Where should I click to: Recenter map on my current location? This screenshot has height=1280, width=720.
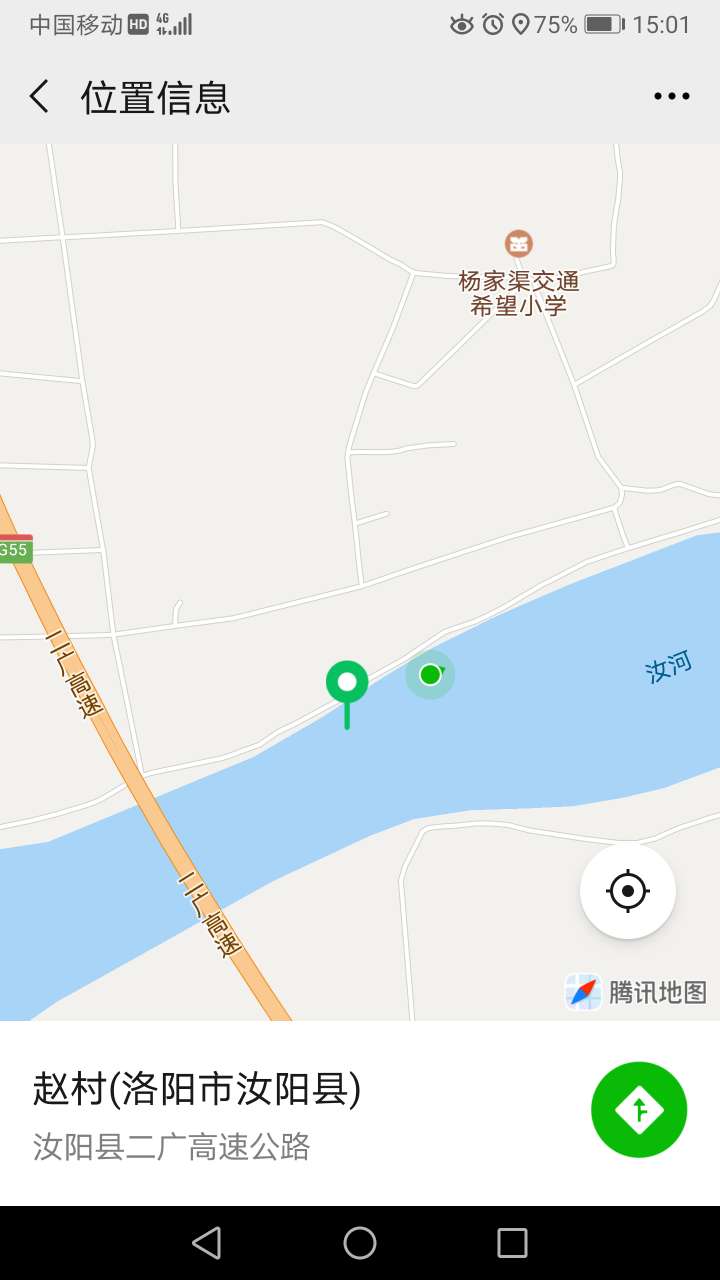click(x=628, y=891)
